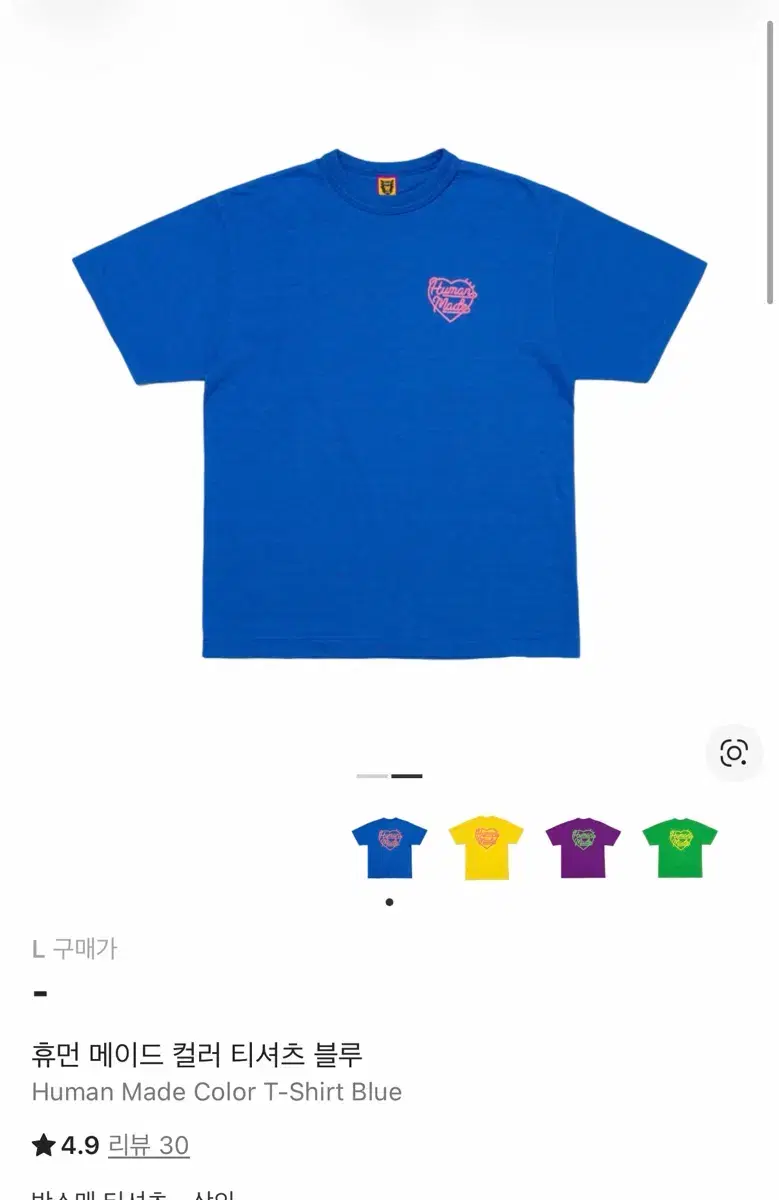Select the active thumbnail page dot
The image size is (779, 1200).
click(x=390, y=900)
